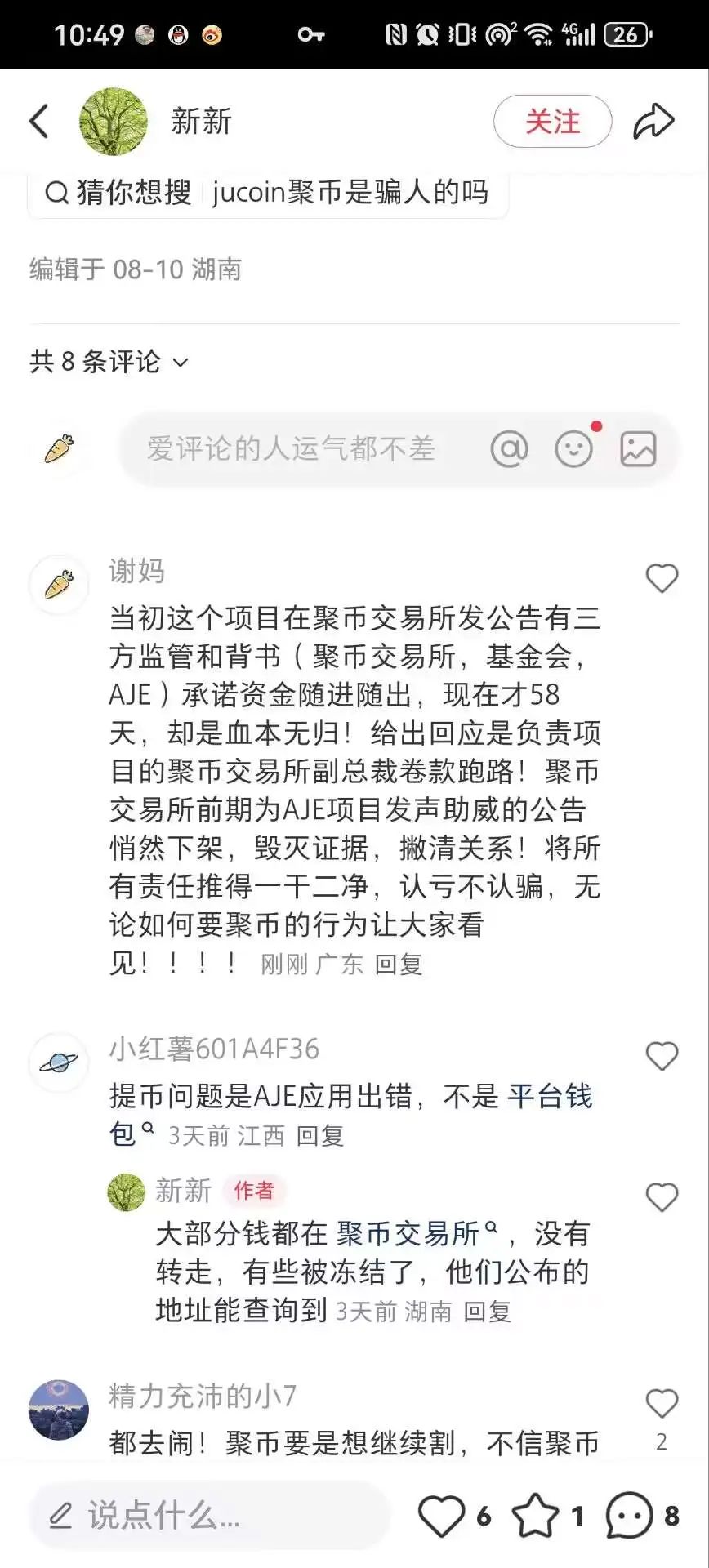Like 谢妈's comment

click(662, 578)
